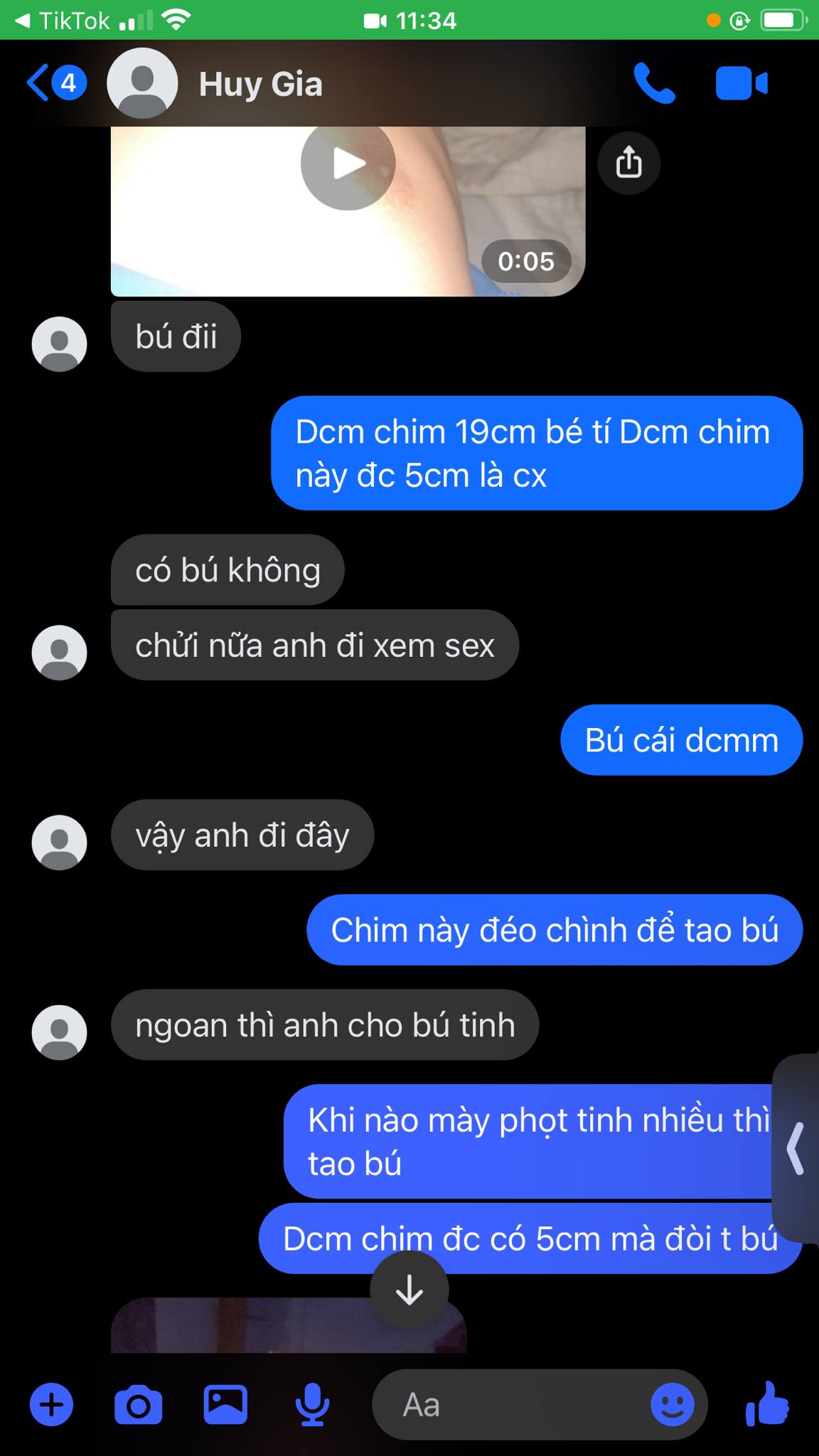The image size is (819, 1456).
Task: Open the side panel handle arrow
Action: click(x=796, y=1148)
